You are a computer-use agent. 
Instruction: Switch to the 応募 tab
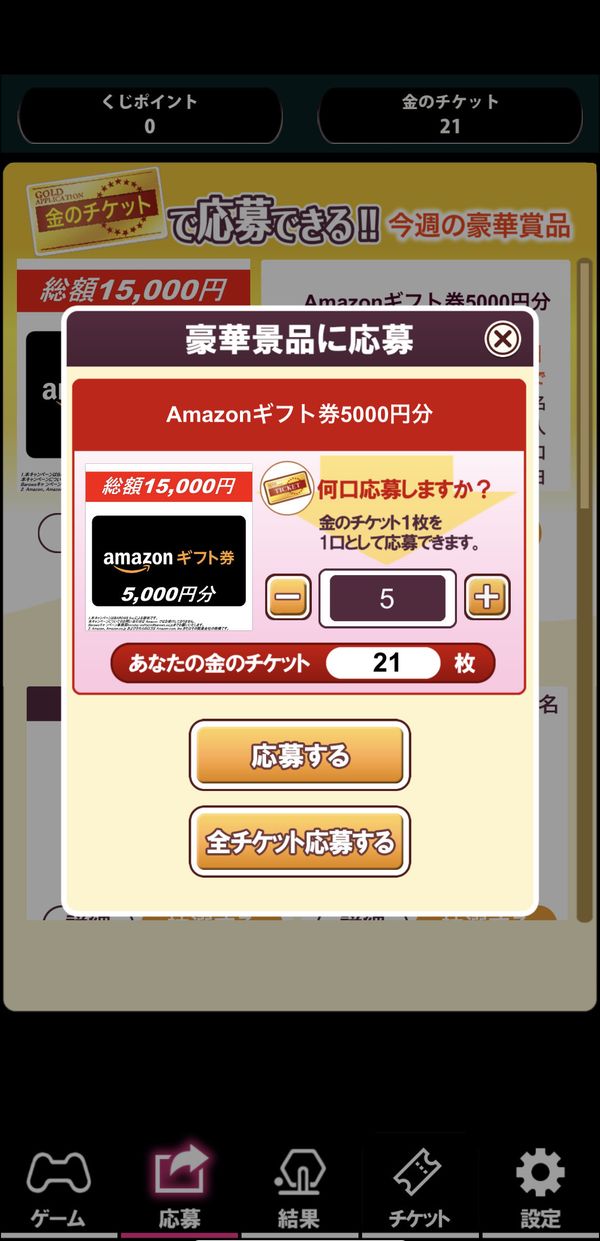180,1188
